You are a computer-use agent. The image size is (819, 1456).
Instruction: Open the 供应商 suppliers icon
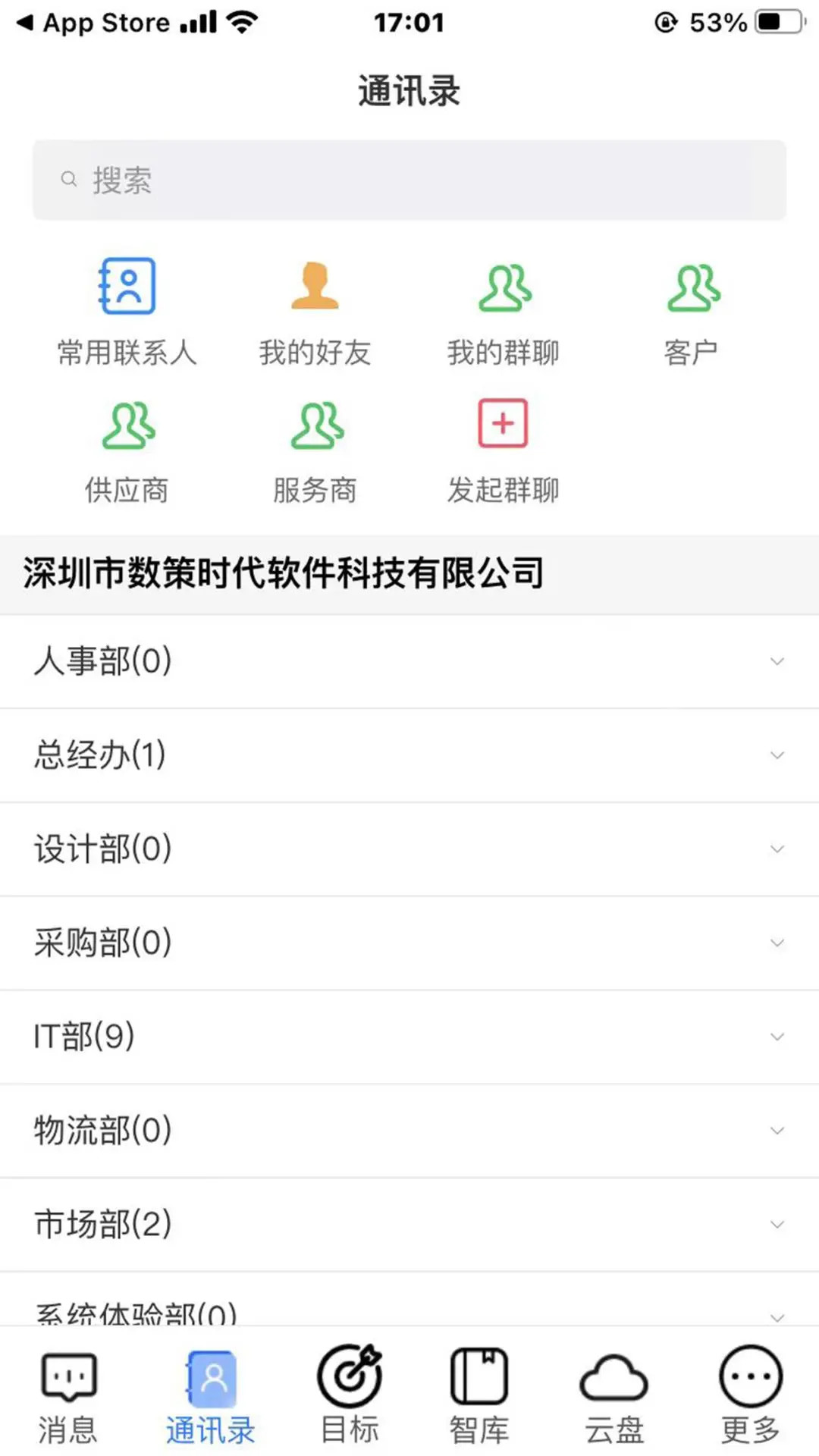coord(127,447)
